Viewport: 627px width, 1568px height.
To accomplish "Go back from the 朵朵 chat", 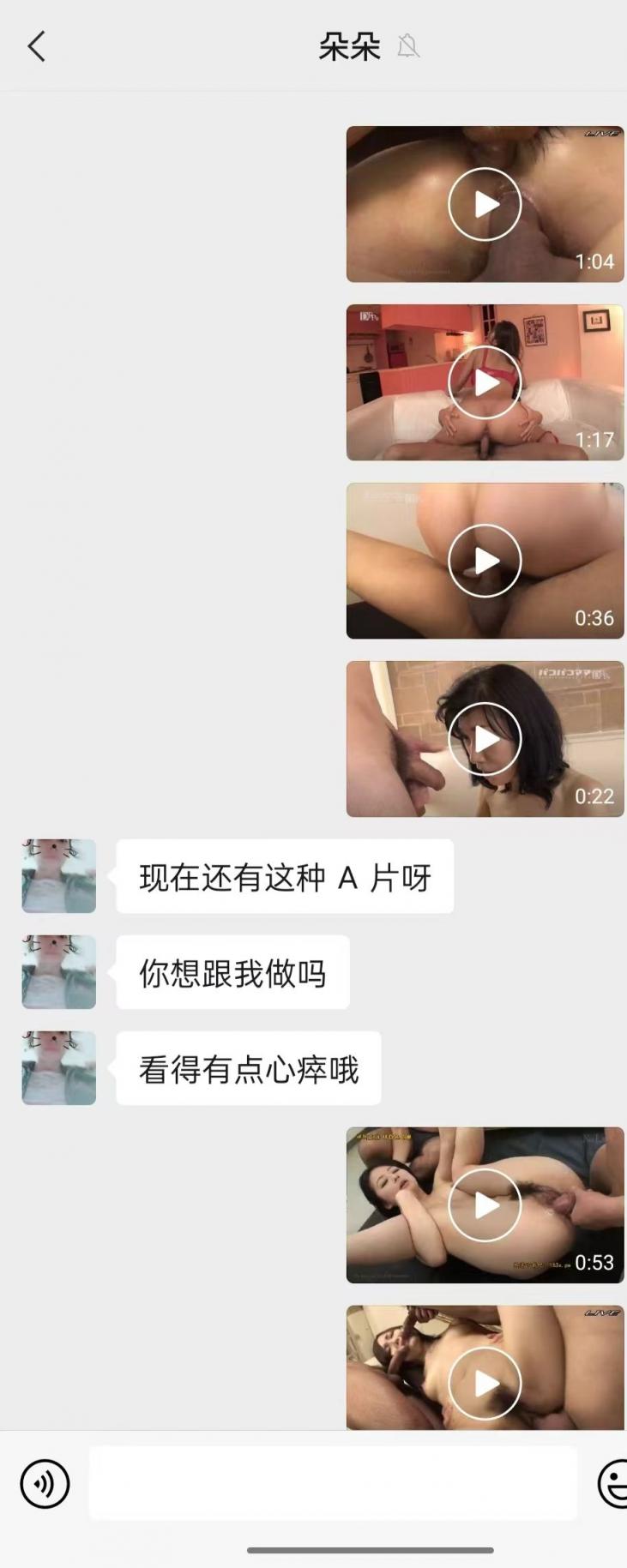I will coord(36,46).
